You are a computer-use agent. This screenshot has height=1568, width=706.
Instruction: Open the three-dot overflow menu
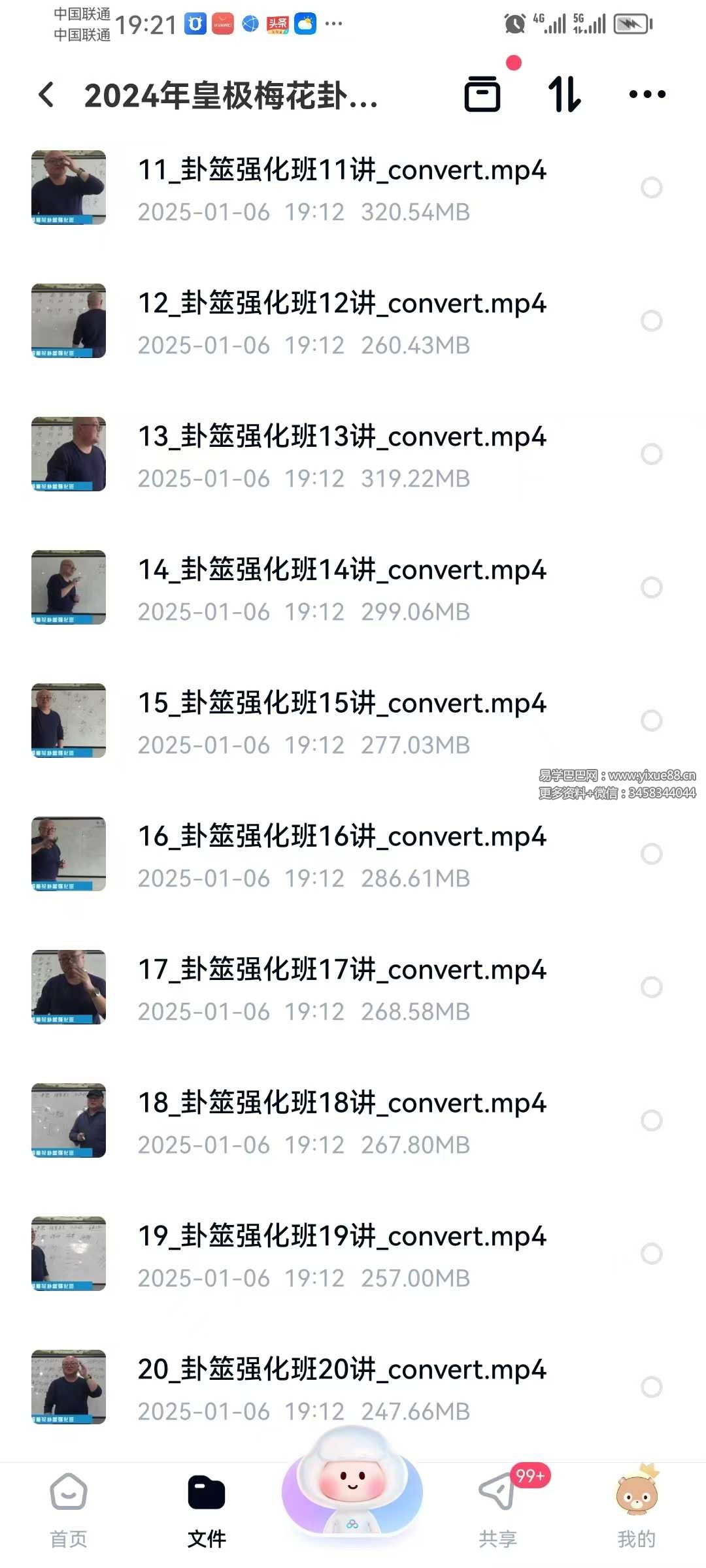point(647,94)
